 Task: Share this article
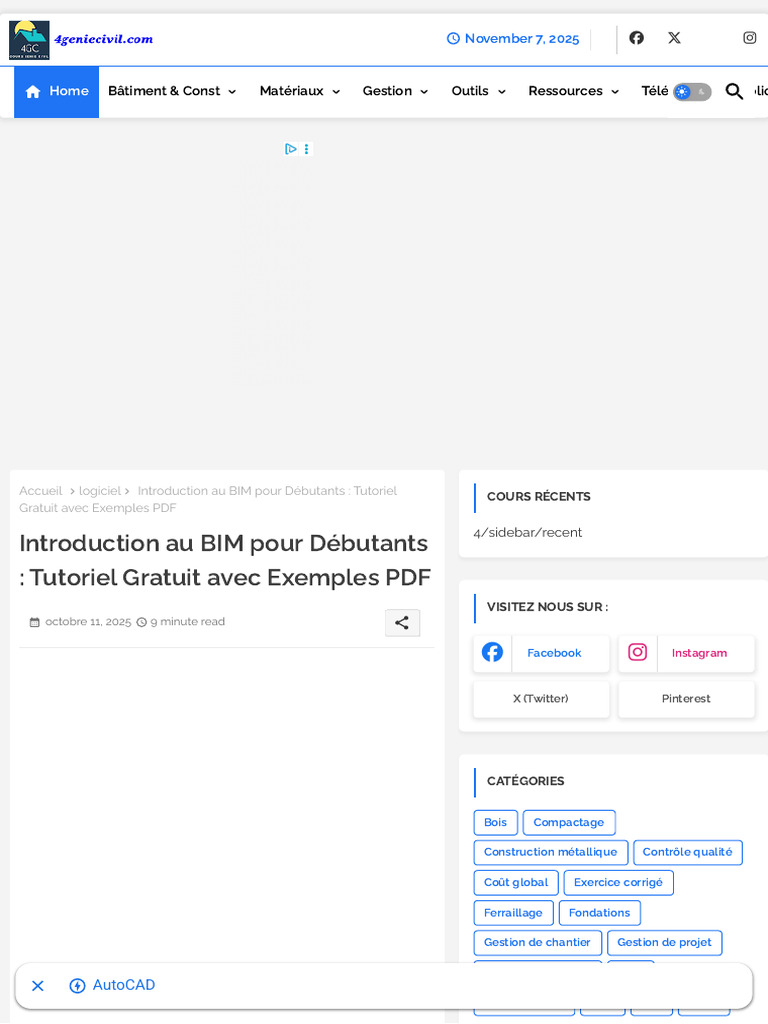coord(402,622)
